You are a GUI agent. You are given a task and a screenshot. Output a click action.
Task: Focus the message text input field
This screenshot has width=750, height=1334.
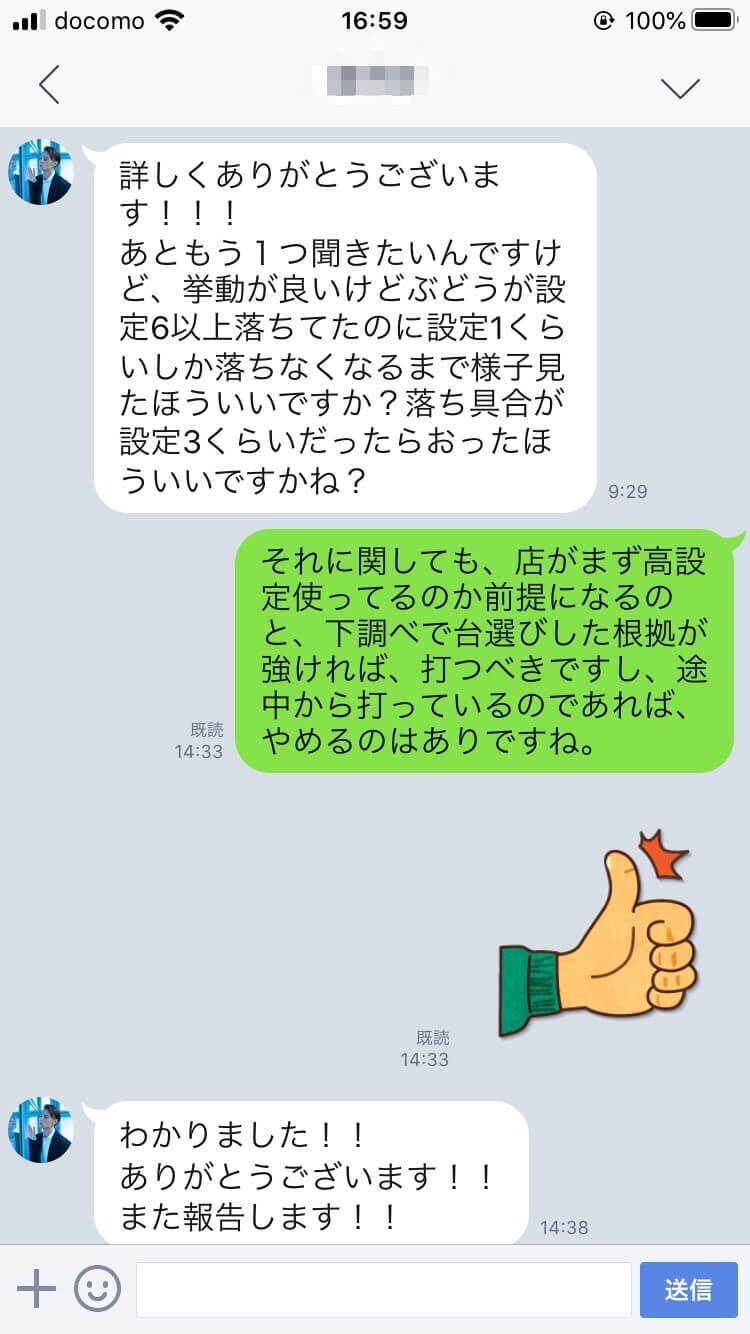(x=383, y=1289)
